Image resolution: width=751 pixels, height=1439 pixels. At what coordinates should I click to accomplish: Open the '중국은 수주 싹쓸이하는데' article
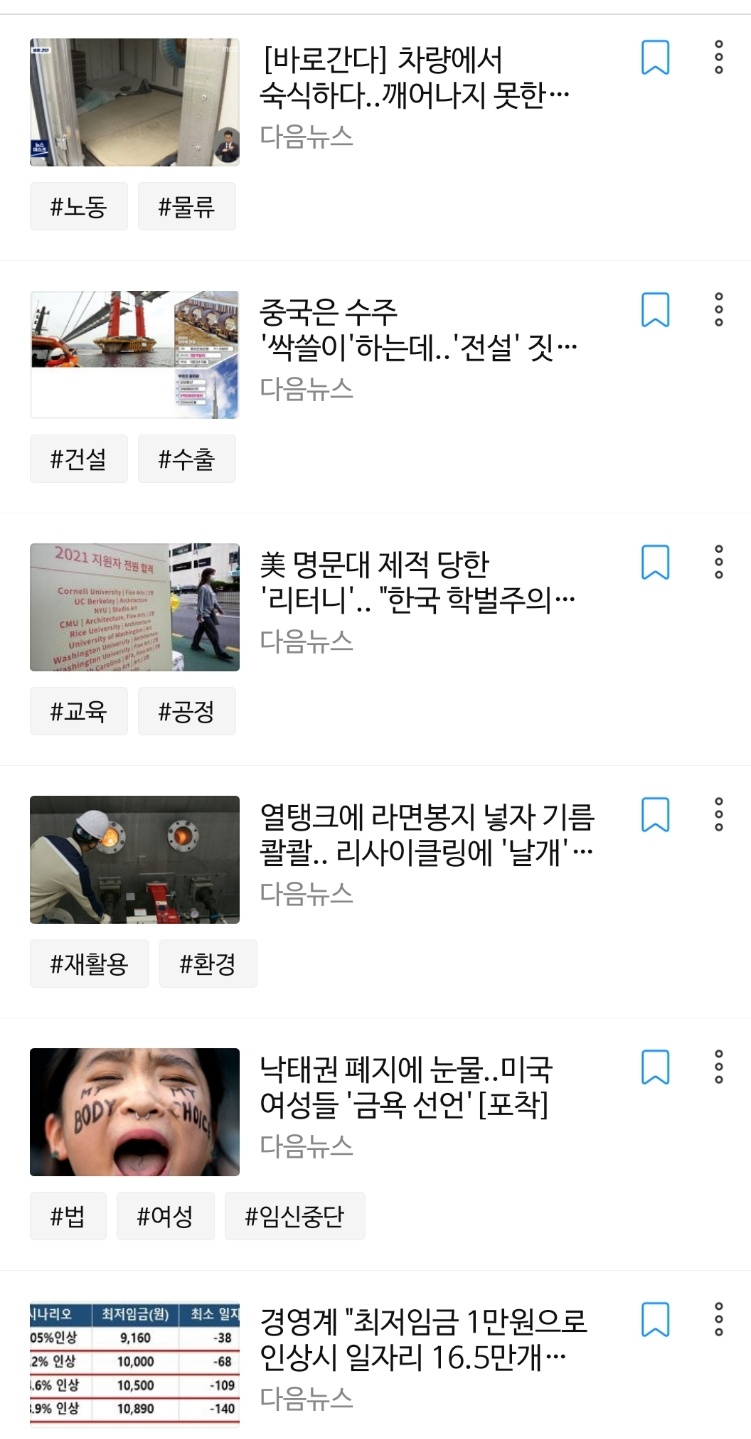(420, 330)
